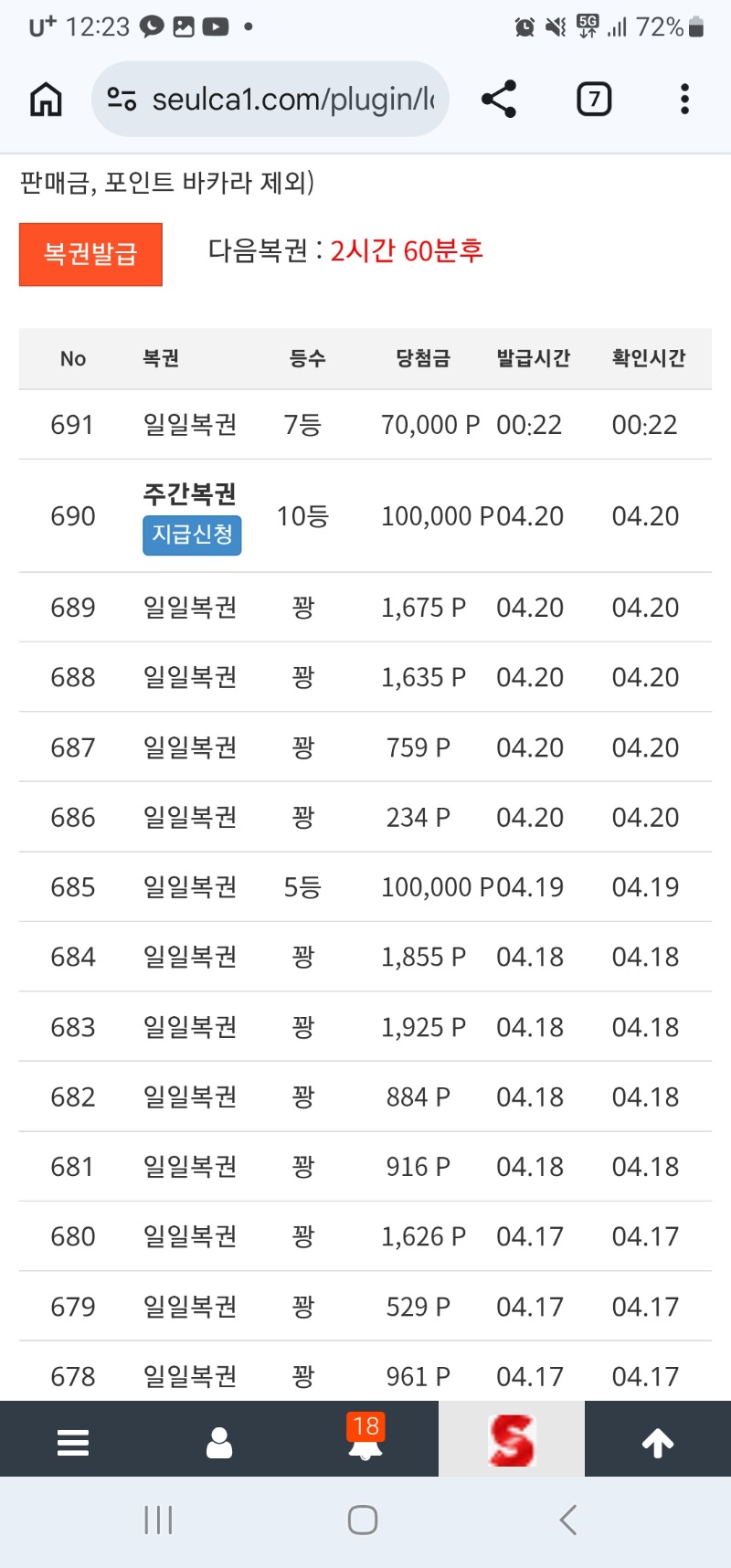Open the notifications bell with 18 badge

point(365,1440)
